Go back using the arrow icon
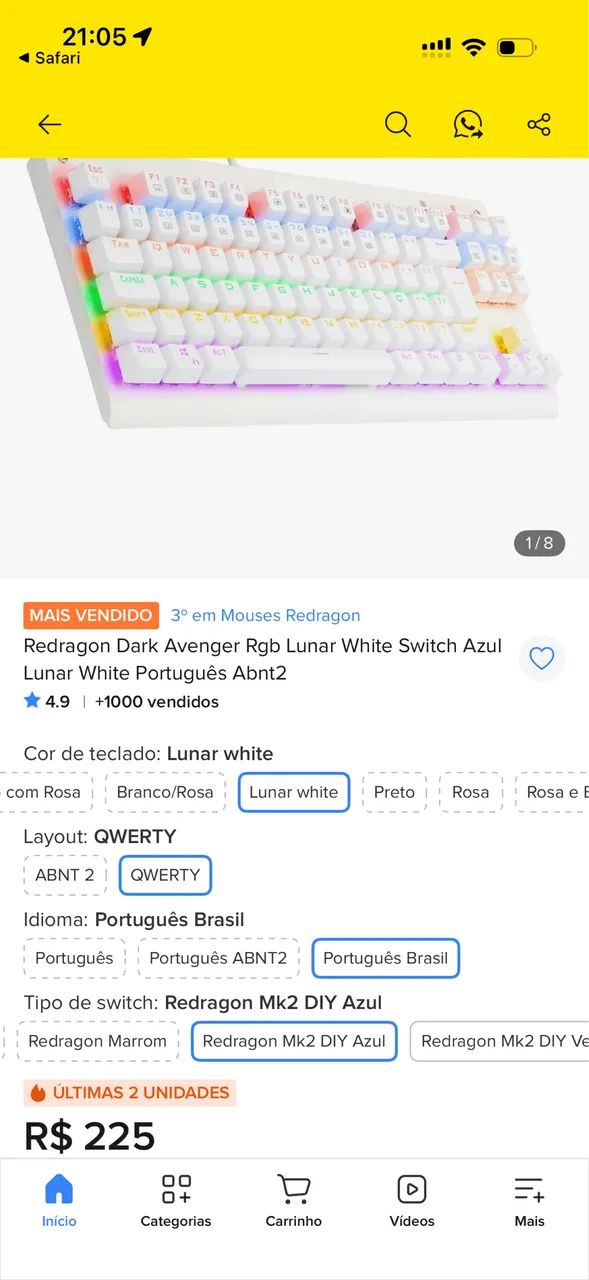Screen dimensions: 589x1280 [x=49, y=125]
